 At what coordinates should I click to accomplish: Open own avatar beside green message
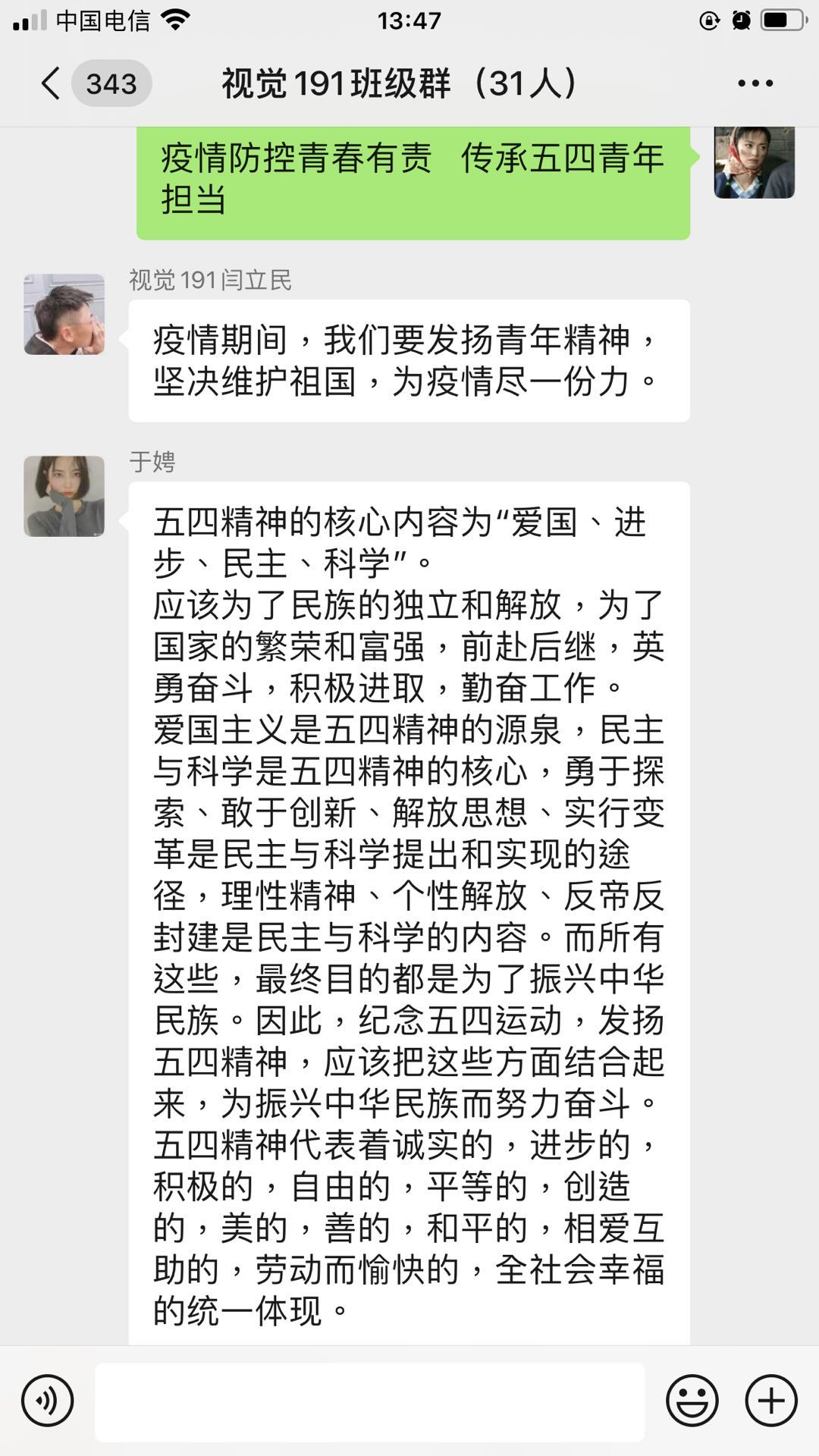click(754, 162)
